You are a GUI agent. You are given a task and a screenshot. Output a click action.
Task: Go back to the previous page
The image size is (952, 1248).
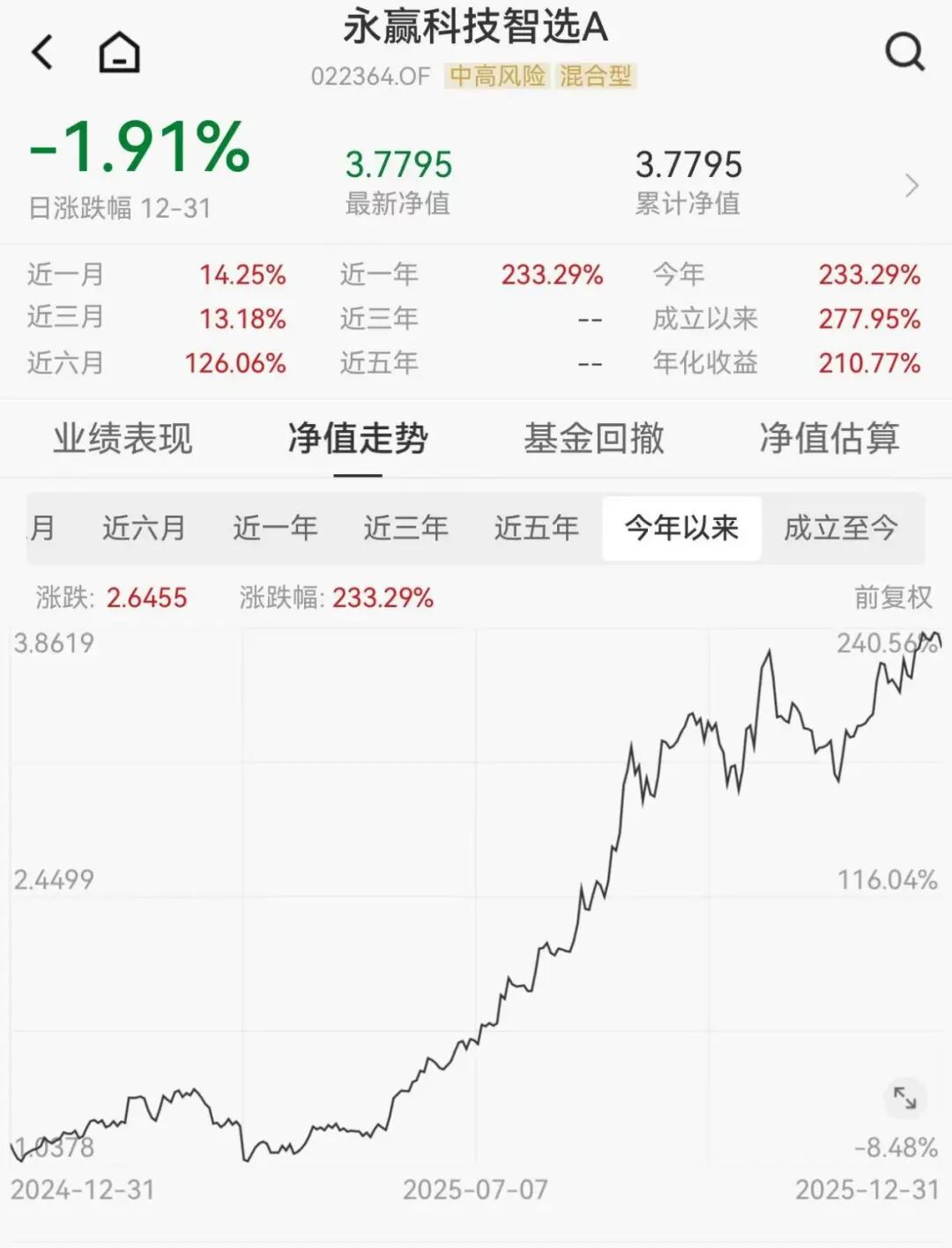click(42, 52)
